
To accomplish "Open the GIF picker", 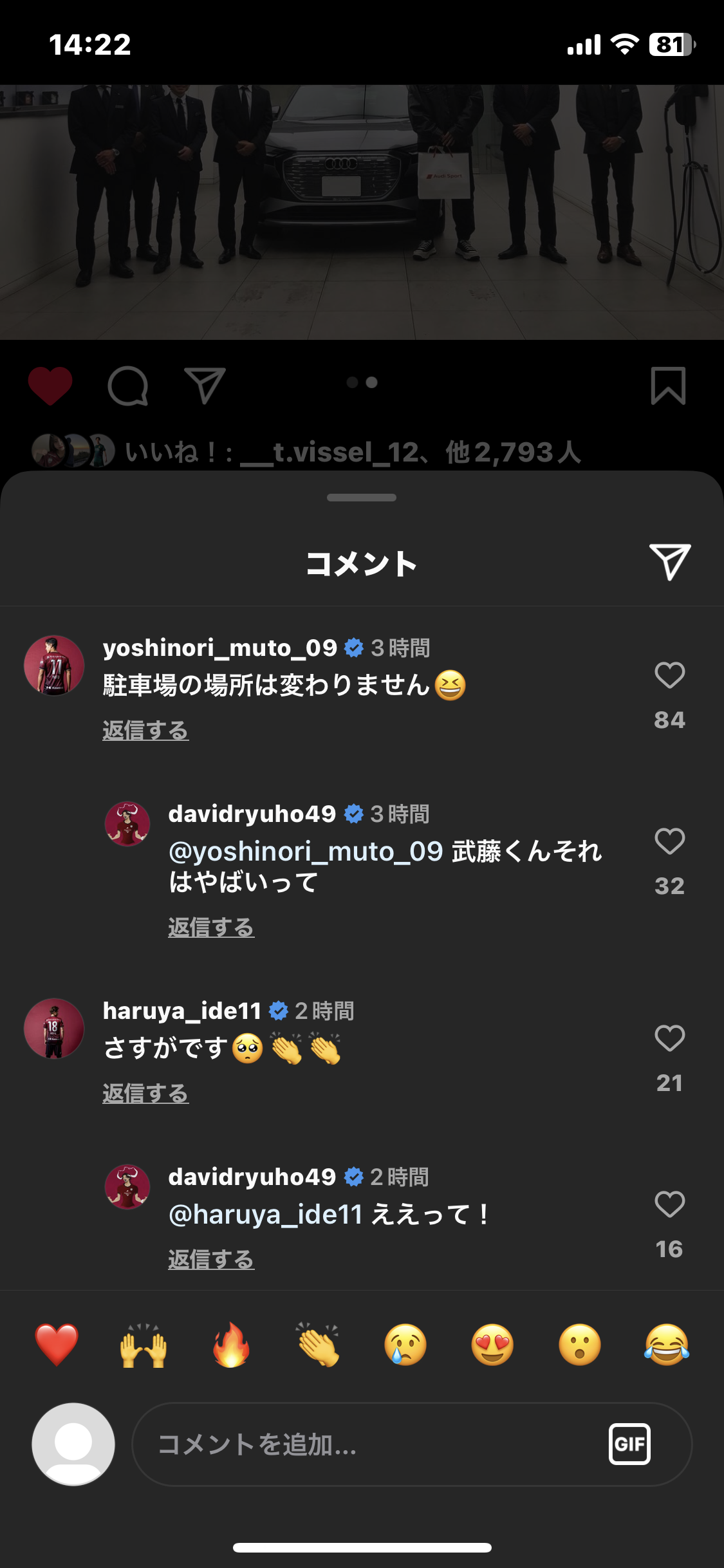I will 629,1444.
